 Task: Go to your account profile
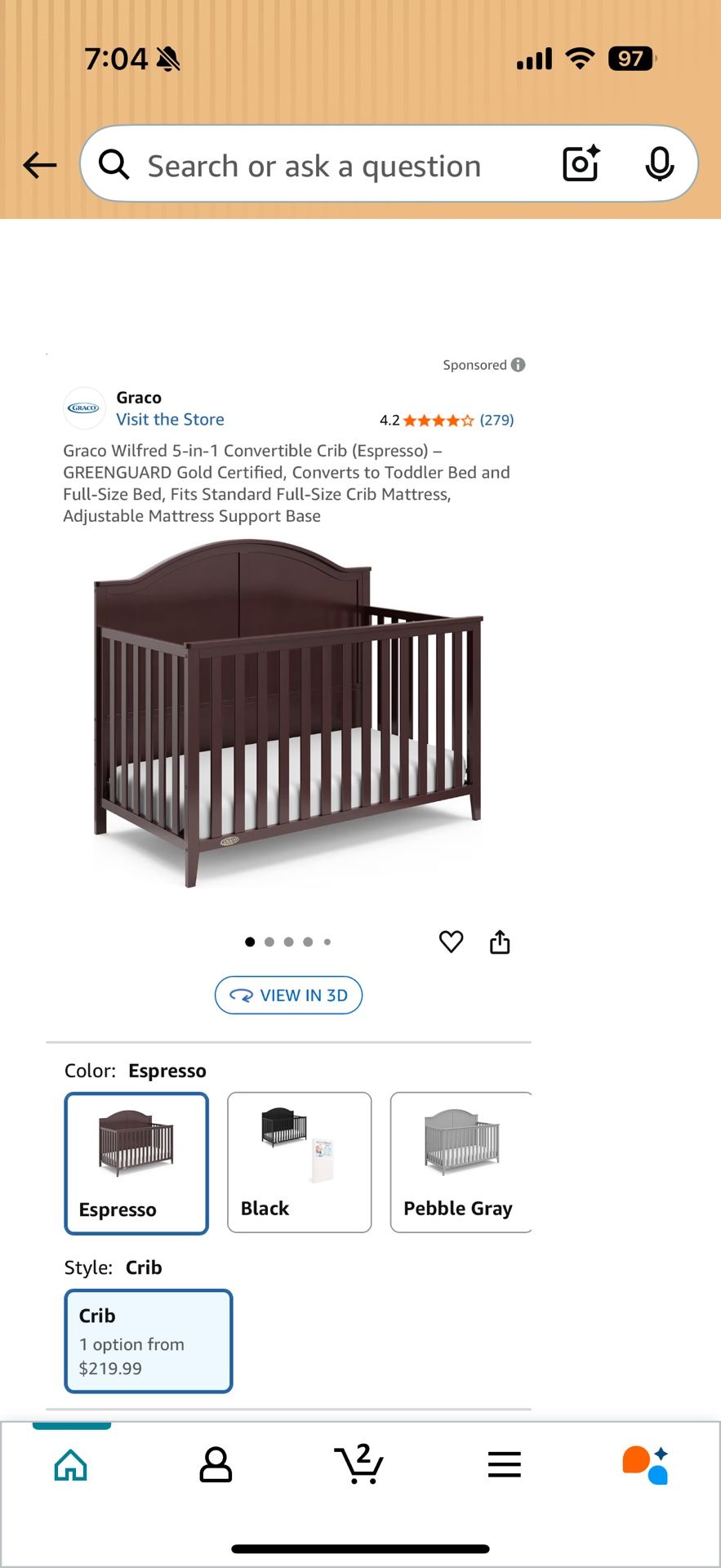click(x=216, y=1464)
